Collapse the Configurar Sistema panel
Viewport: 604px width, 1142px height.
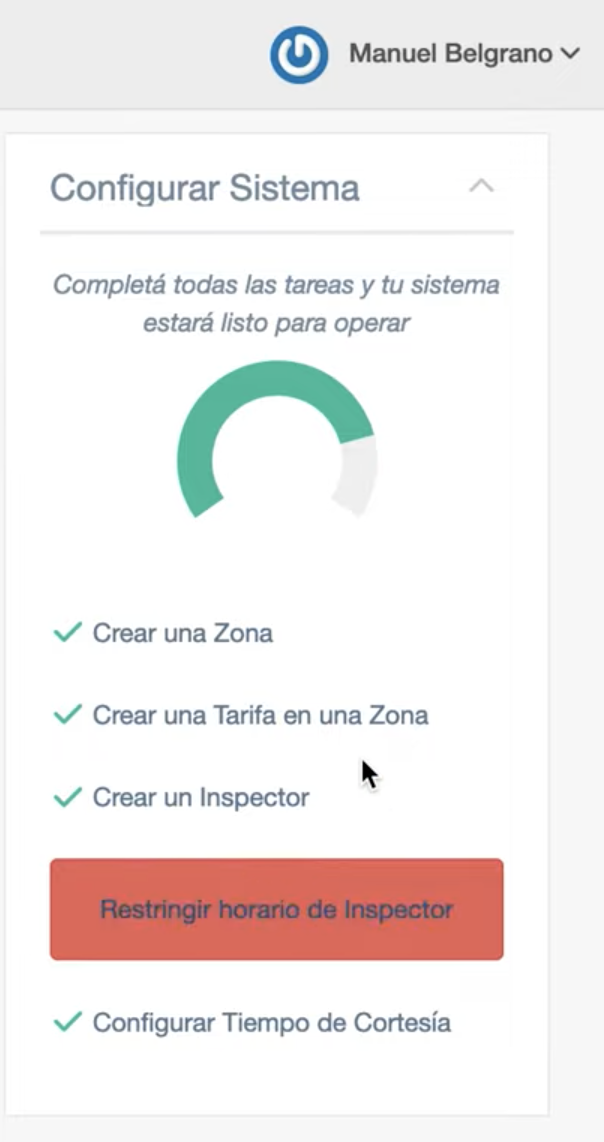click(x=481, y=186)
